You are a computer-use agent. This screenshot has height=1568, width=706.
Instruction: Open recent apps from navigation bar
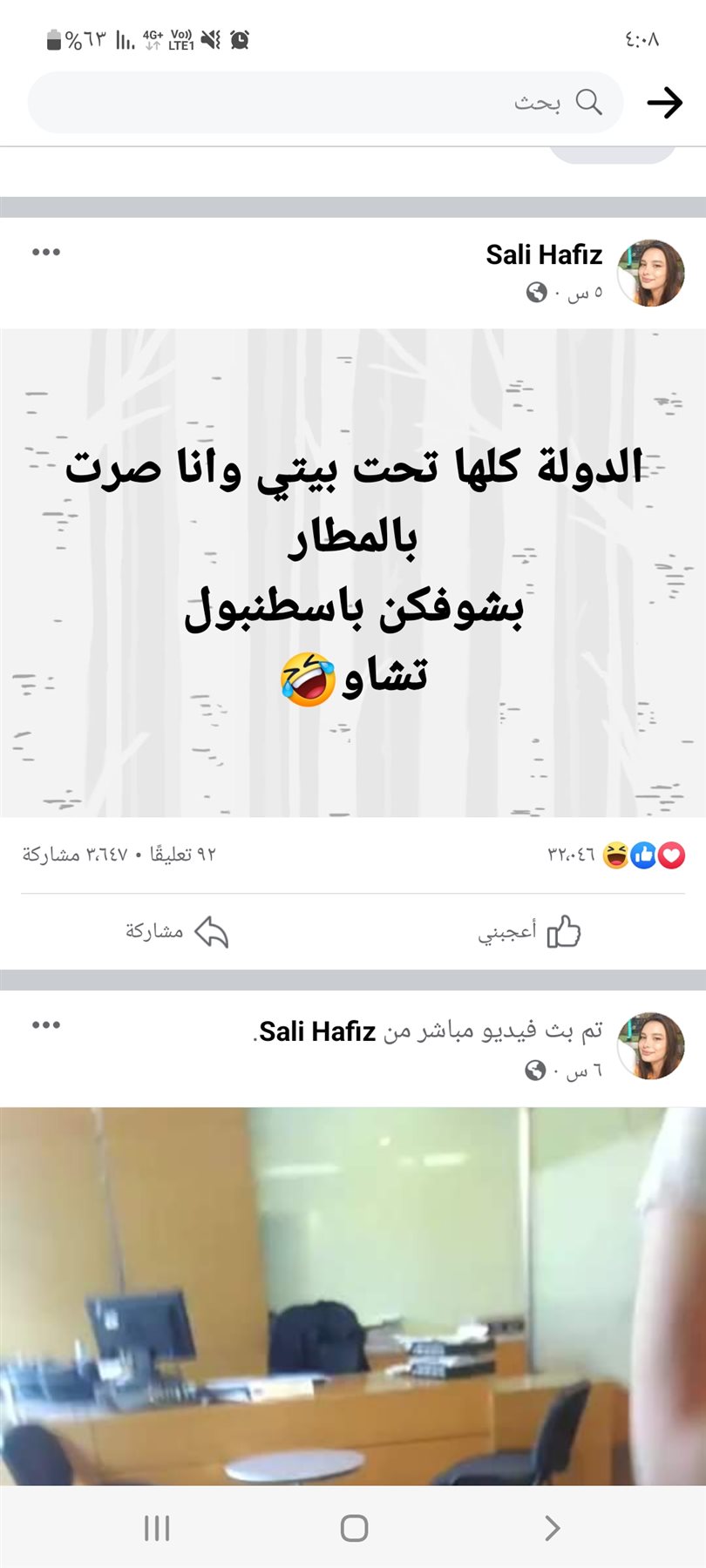157,1528
